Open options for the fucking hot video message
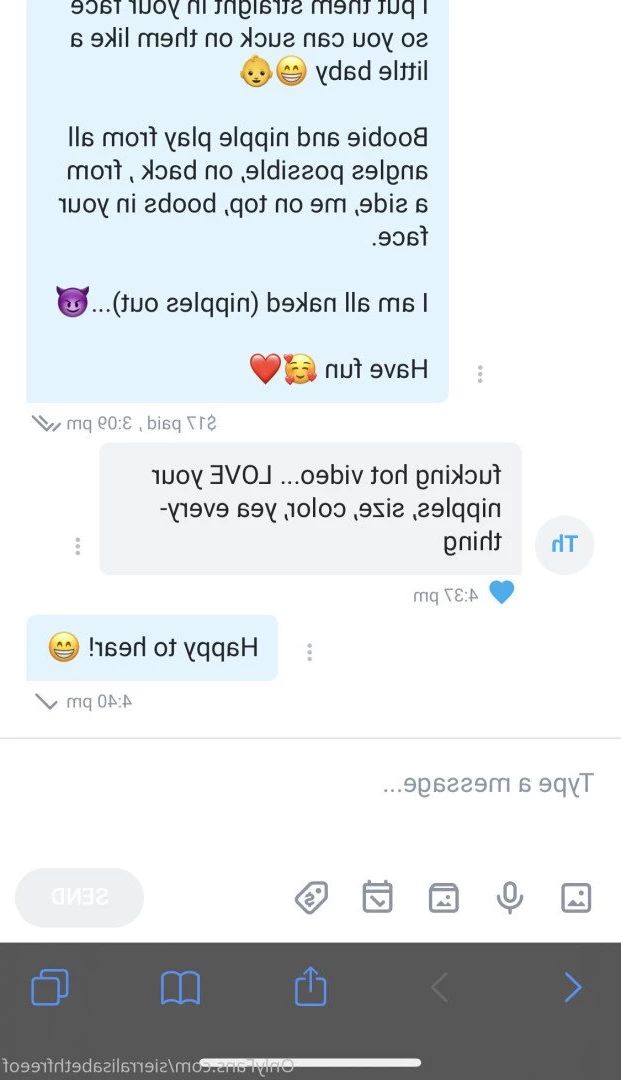This screenshot has width=621, height=1080. (x=78, y=546)
